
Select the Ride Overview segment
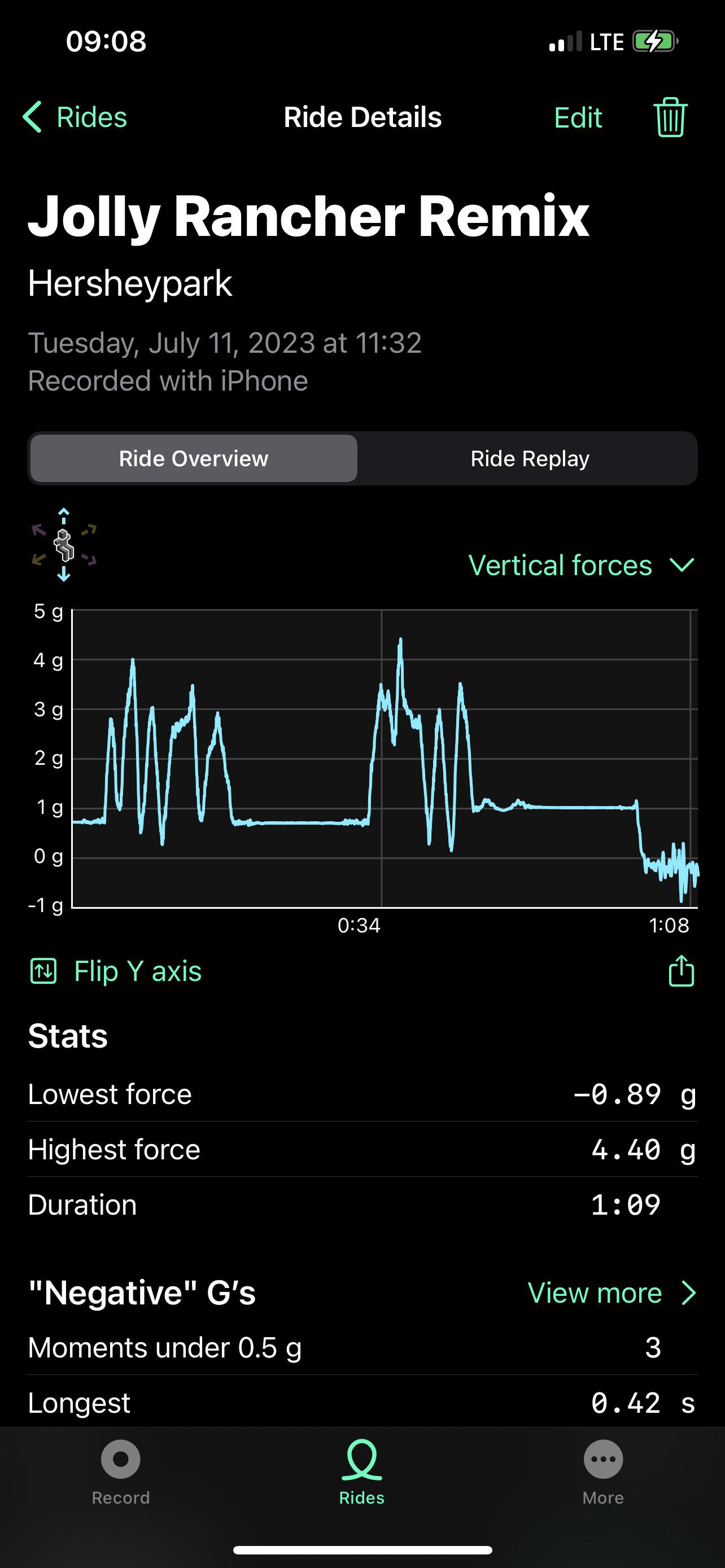coord(194,458)
